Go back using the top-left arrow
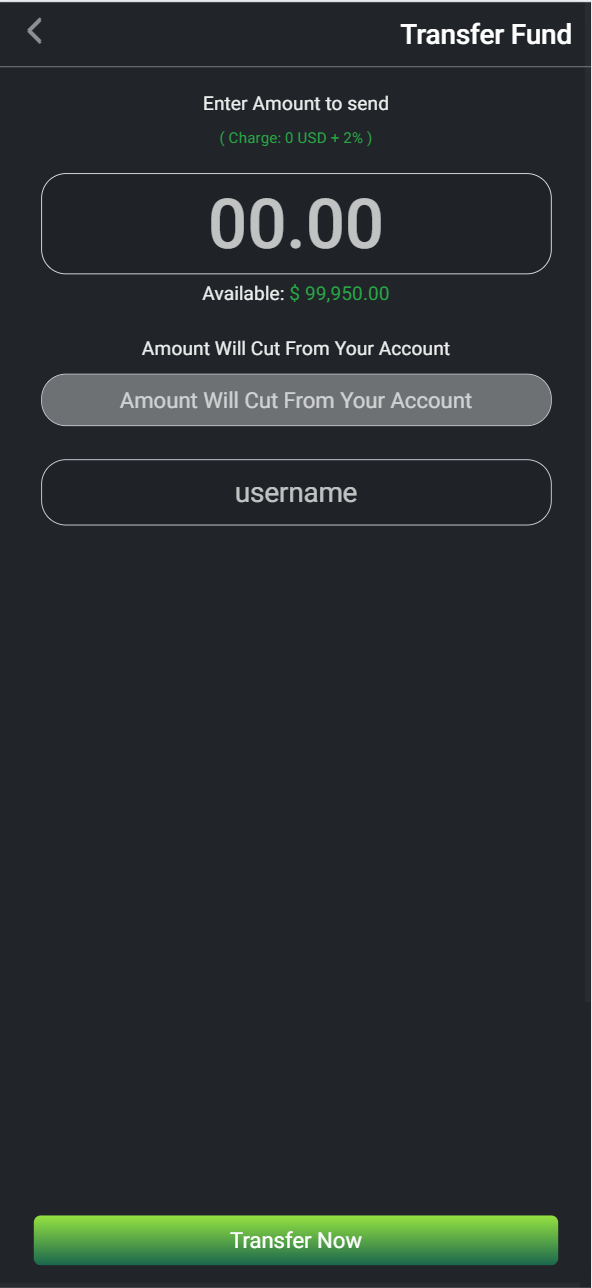Screen dimensions: 592x1288 tap(35, 32)
